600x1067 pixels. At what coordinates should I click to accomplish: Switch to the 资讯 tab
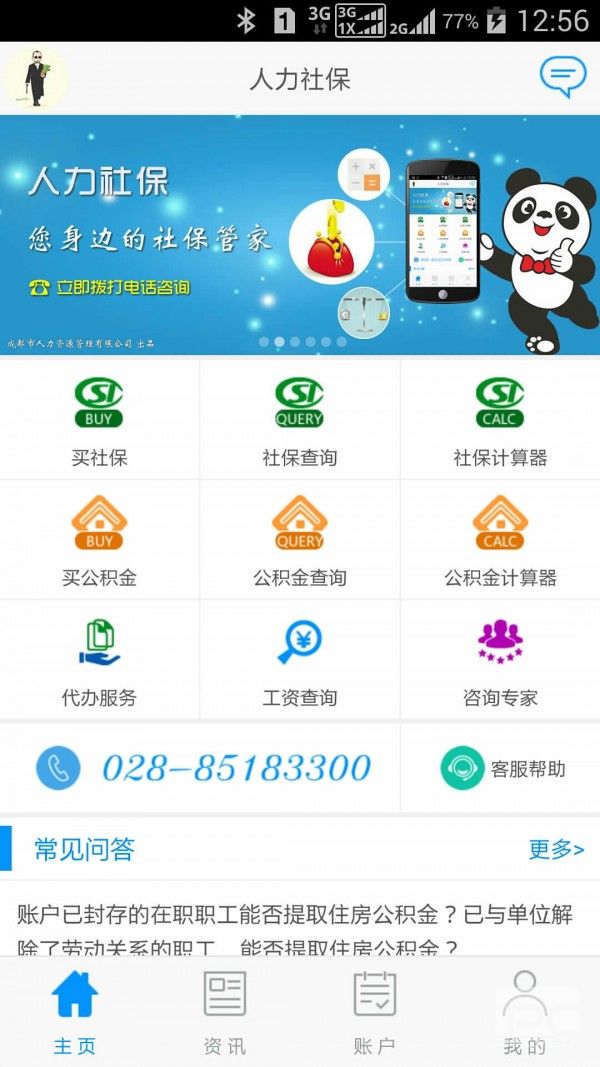(x=225, y=1012)
